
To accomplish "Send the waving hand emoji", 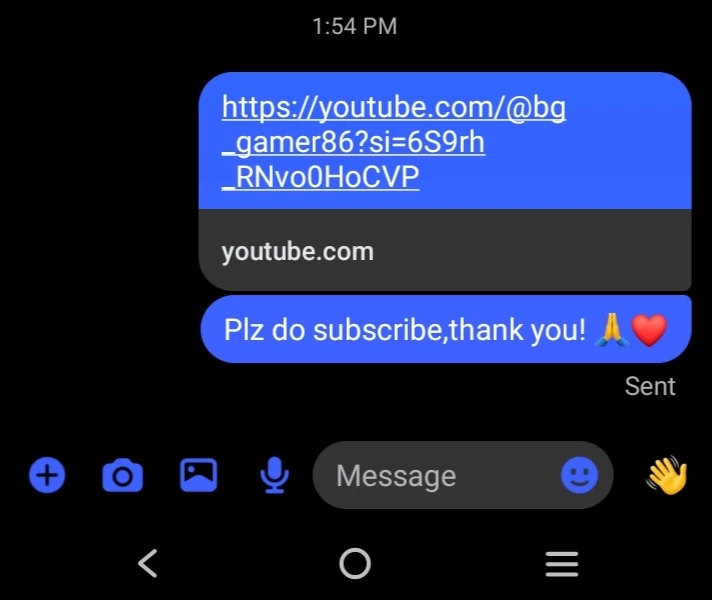I will 667,475.
